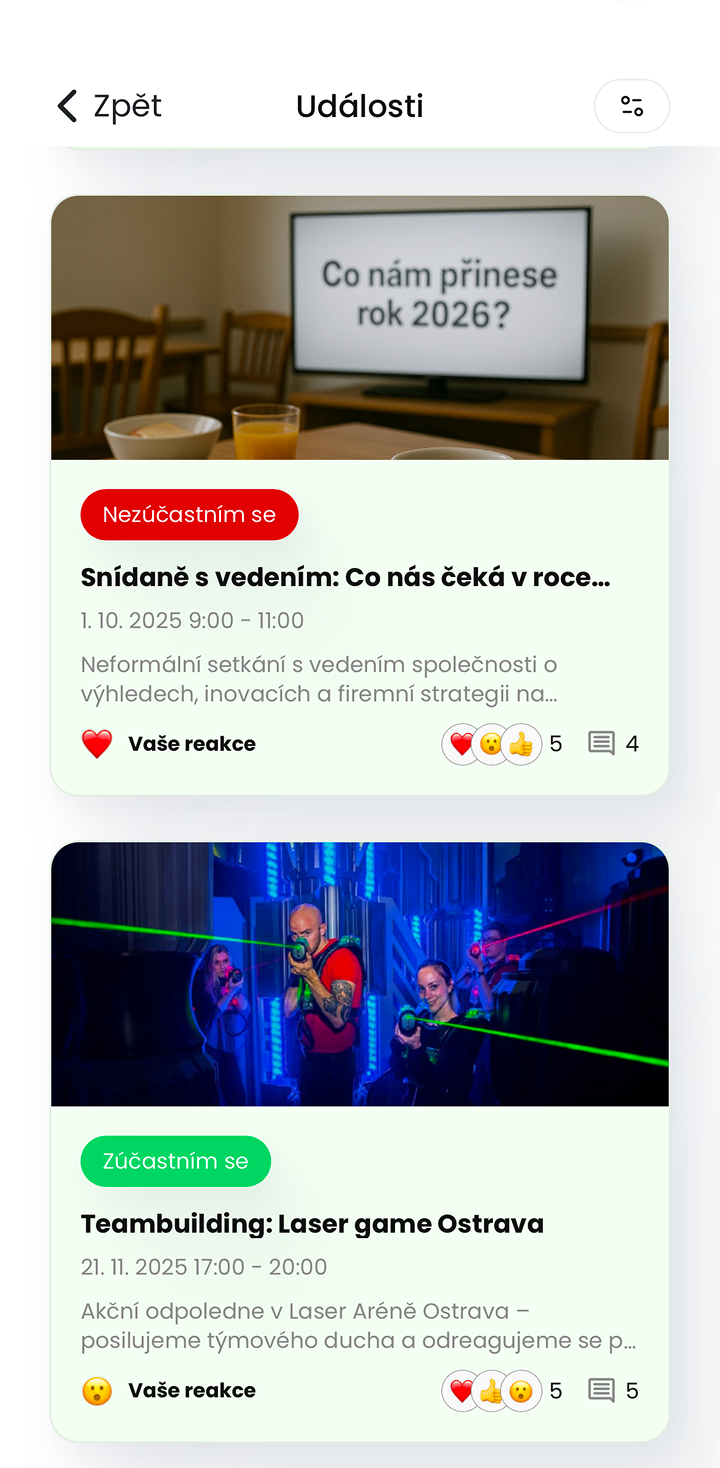This screenshot has width=720, height=1468.
Task: View reactions on the Snídaně s vedením event
Action: point(501,744)
